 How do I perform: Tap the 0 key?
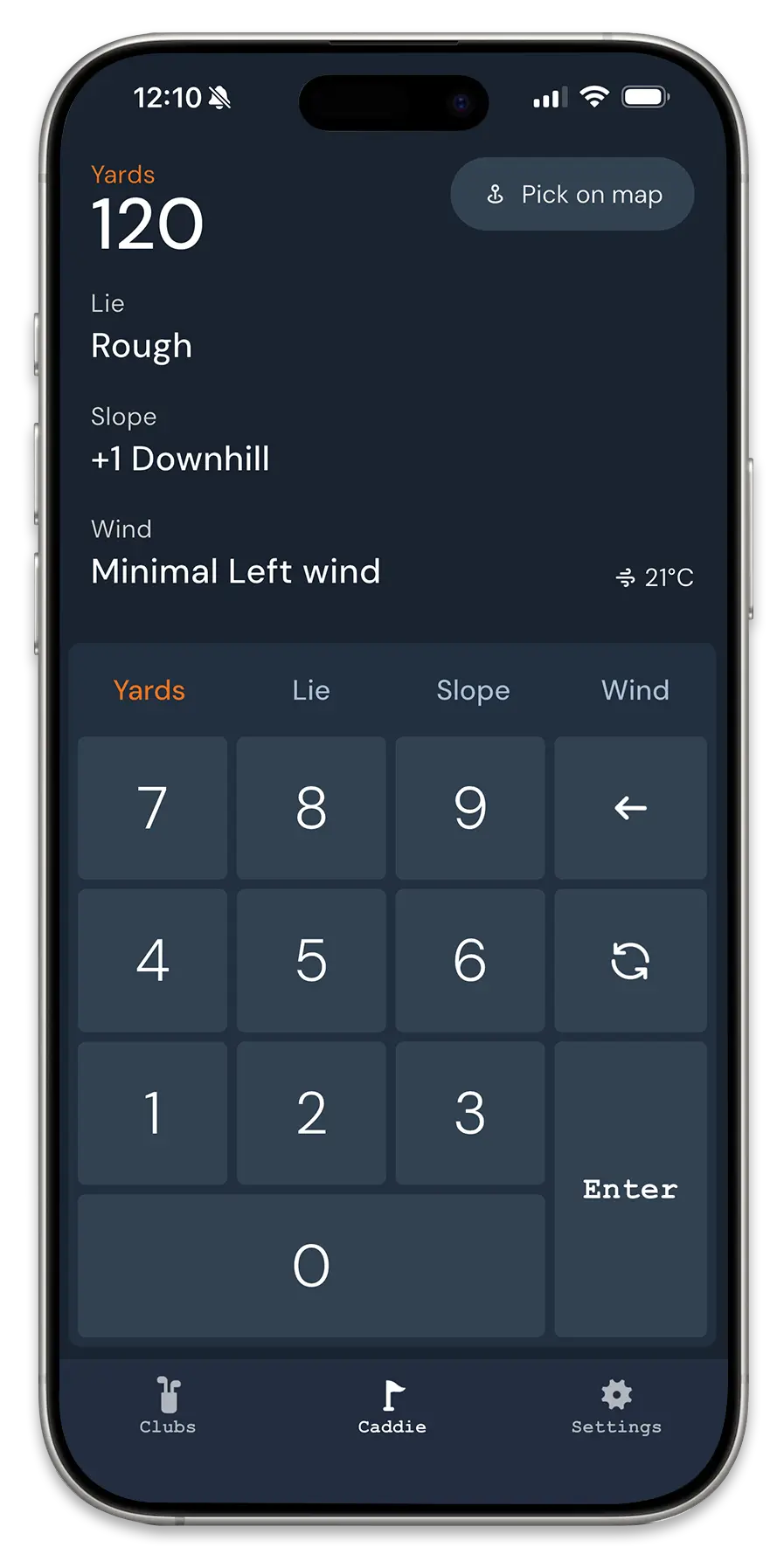coord(311,1266)
